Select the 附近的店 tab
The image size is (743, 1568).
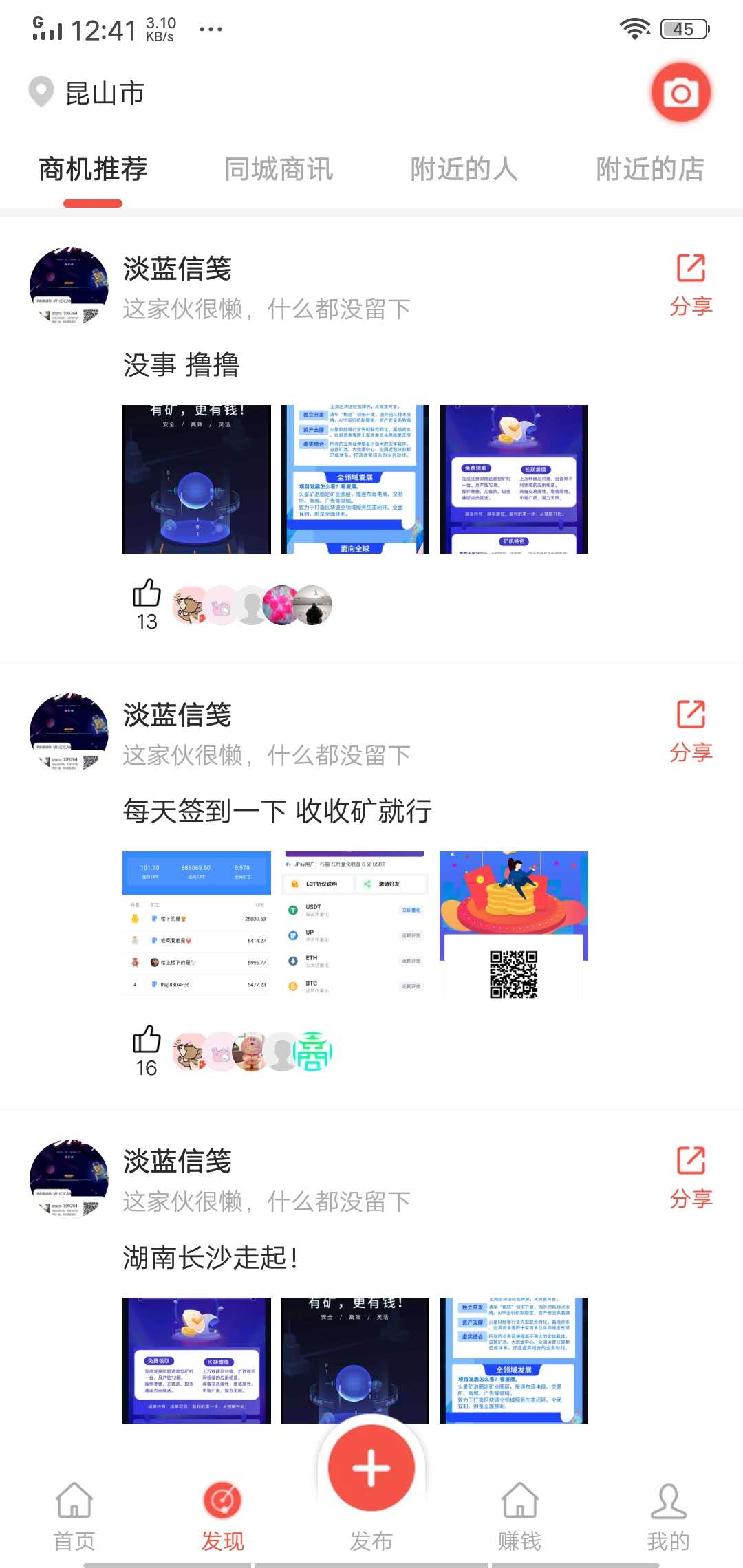pyautogui.click(x=651, y=168)
